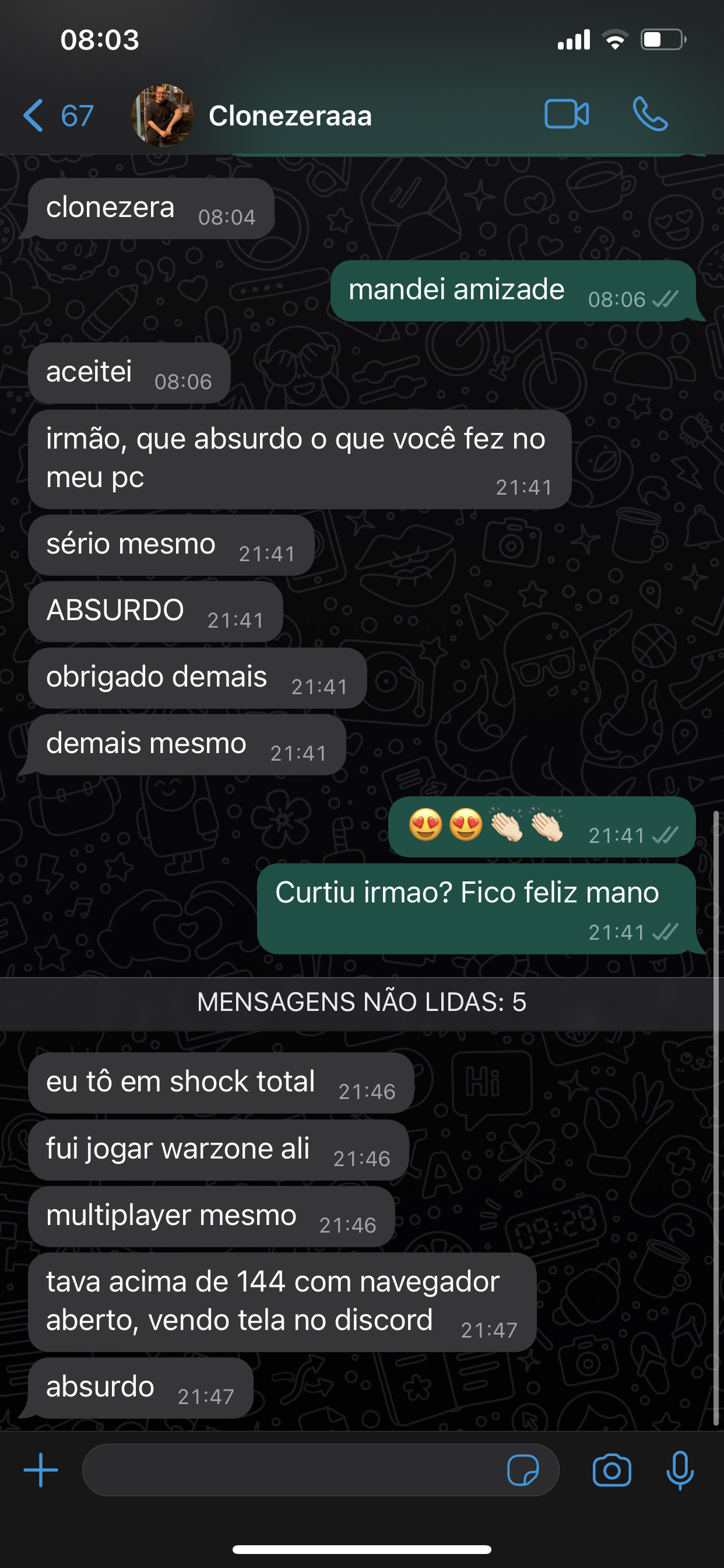This screenshot has height=1568, width=724.
Task: Open the camera to send a photo
Action: [x=613, y=1468]
